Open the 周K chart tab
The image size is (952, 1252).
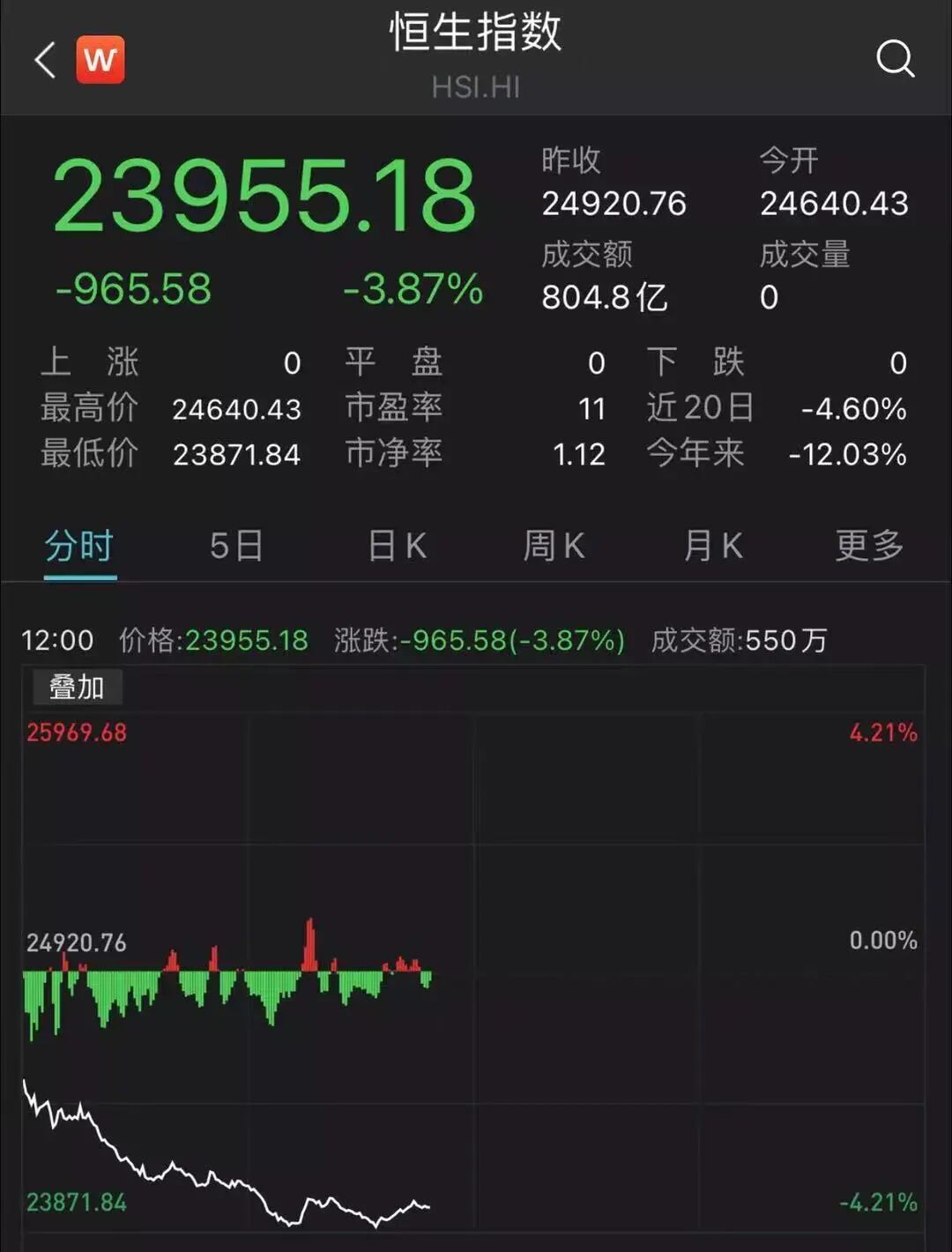[554, 546]
